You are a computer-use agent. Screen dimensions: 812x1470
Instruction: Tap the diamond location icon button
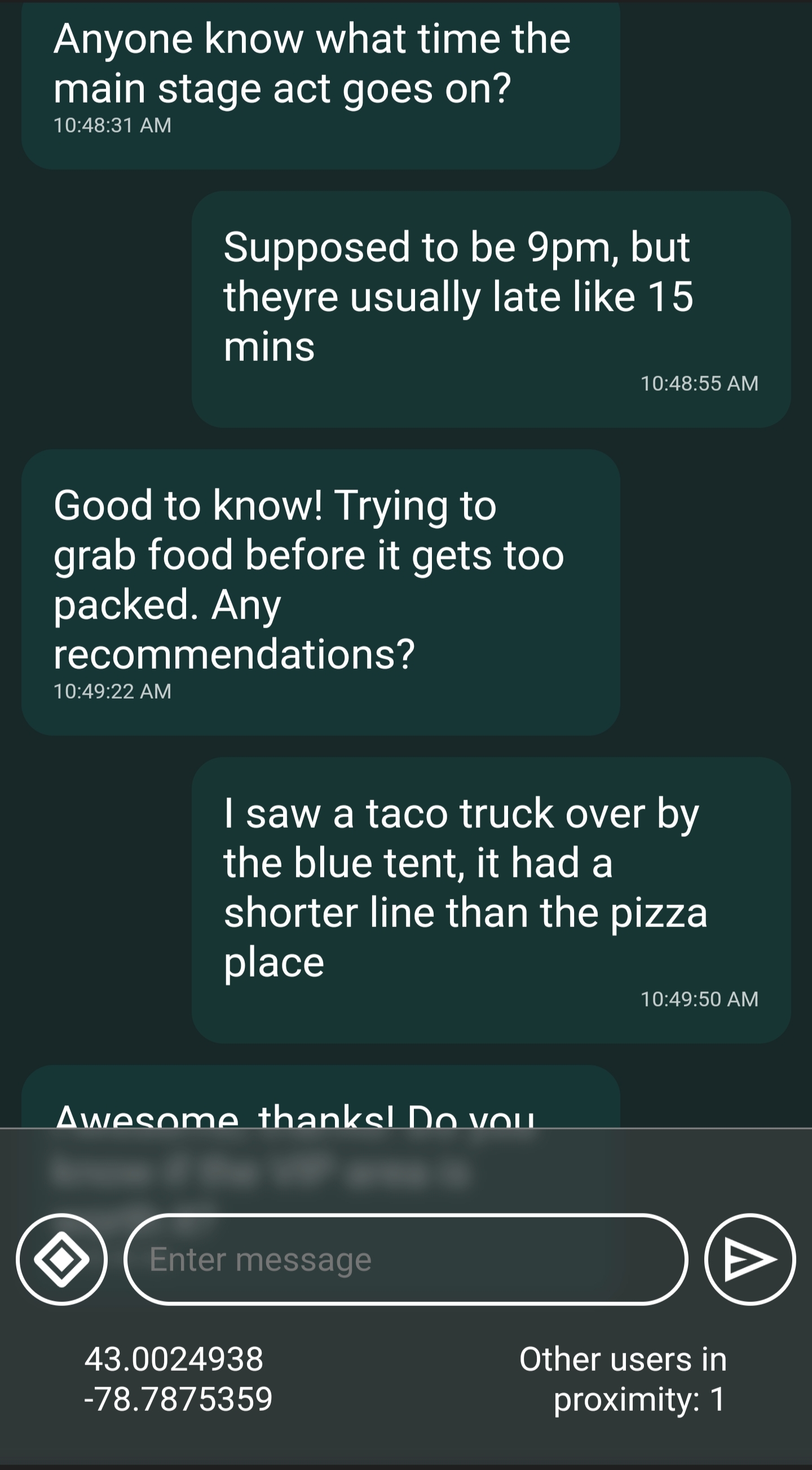coord(61,1259)
